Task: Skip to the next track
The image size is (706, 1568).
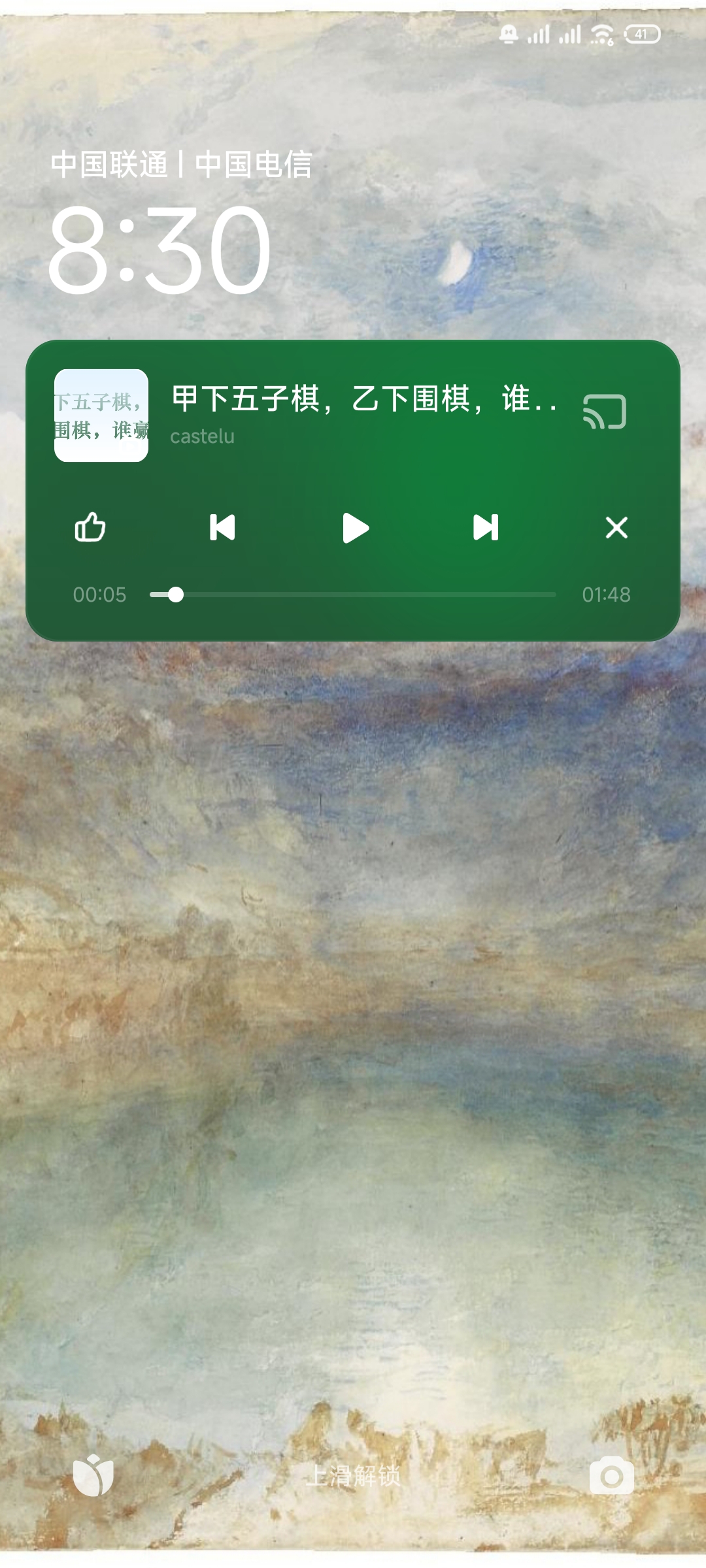Action: coord(486,527)
